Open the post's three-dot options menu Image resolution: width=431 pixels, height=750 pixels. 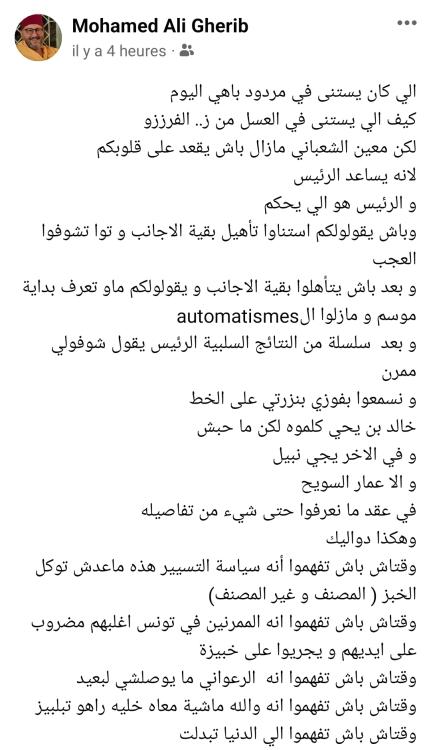(407, 23)
